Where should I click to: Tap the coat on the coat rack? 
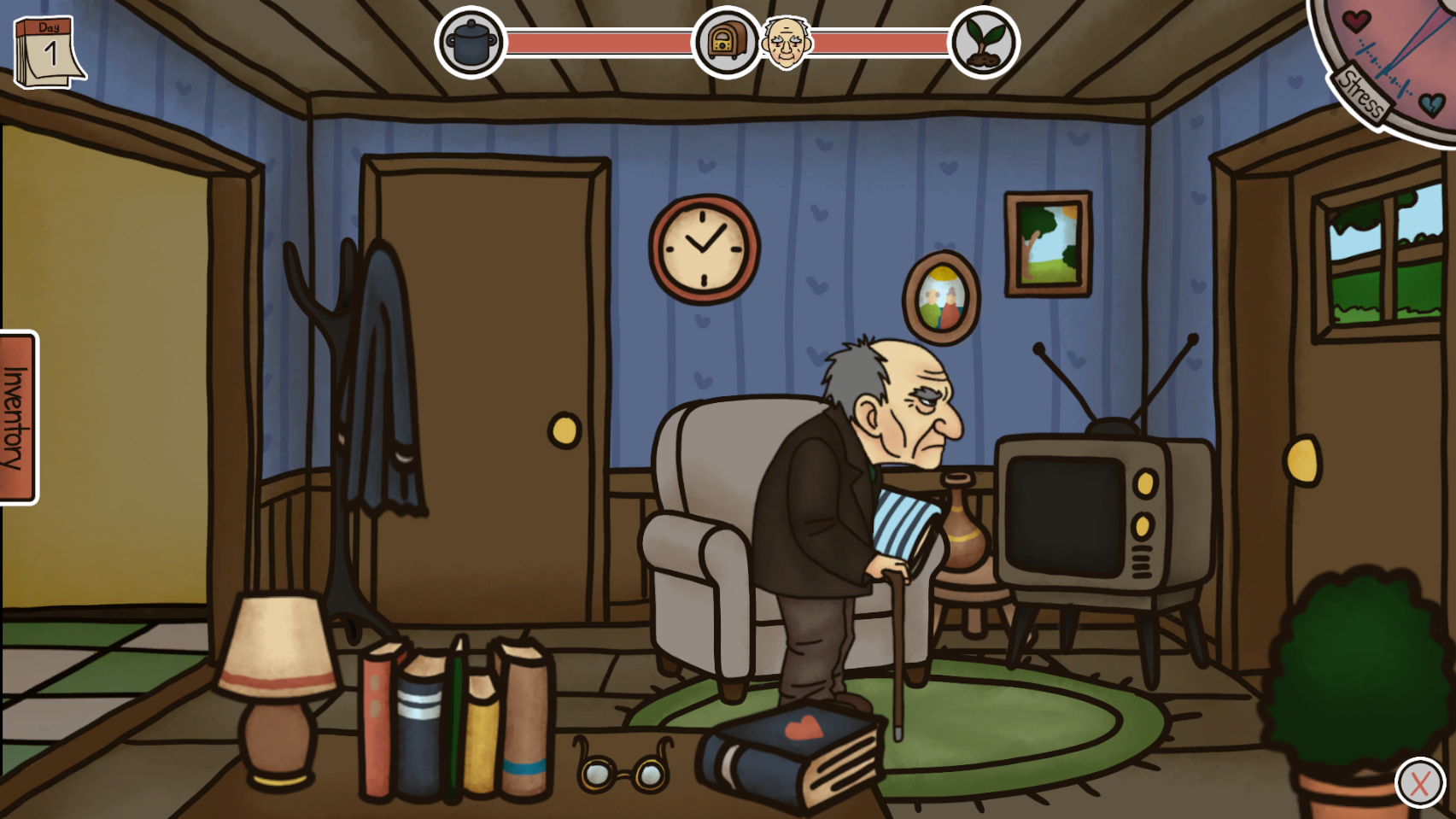(x=382, y=384)
